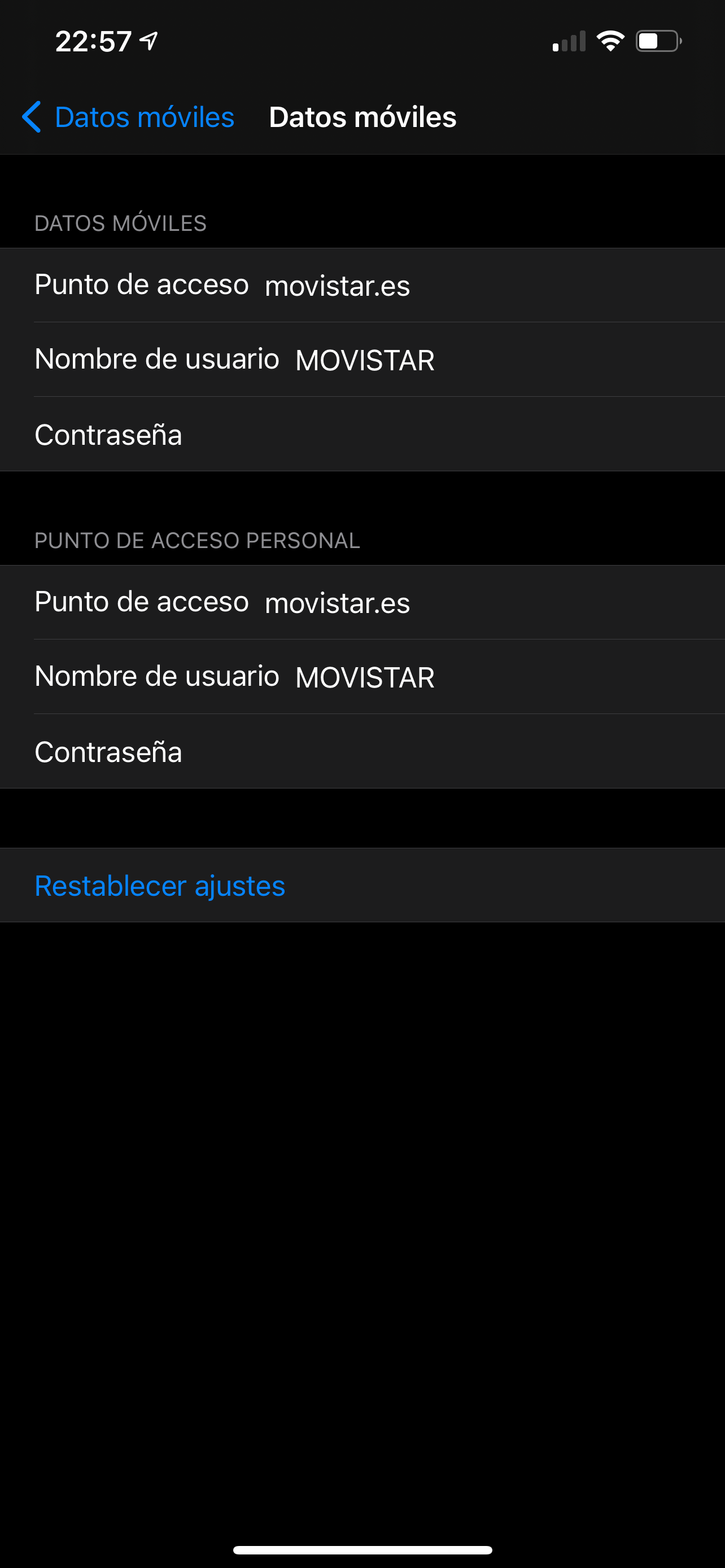The image size is (725, 1568).
Task: Tap the Contraseña field under Punto de Acceso Personal
Action: tap(108, 751)
